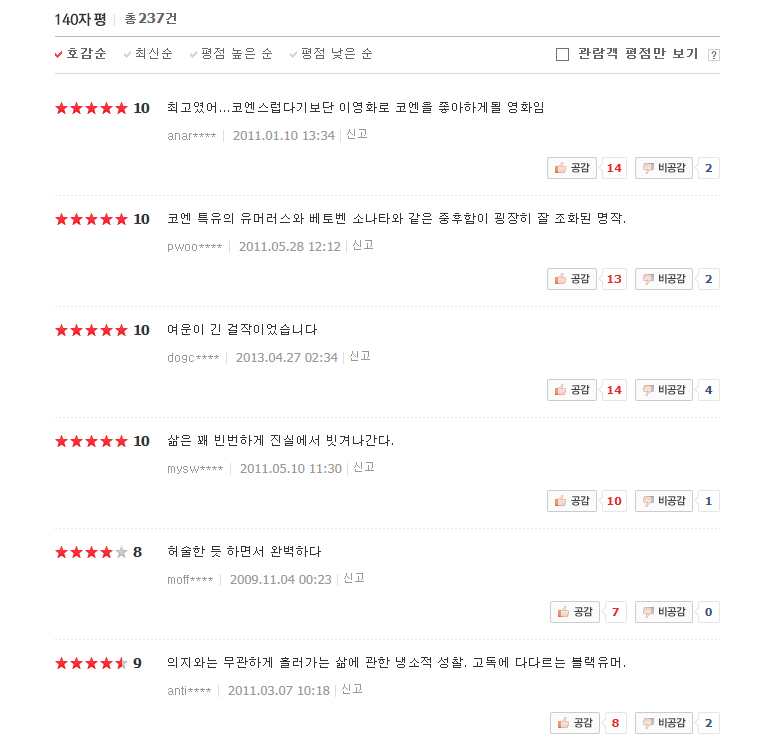770x740 pixels.
Task: Tap 공감 on anti****'s review
Action: tap(575, 723)
